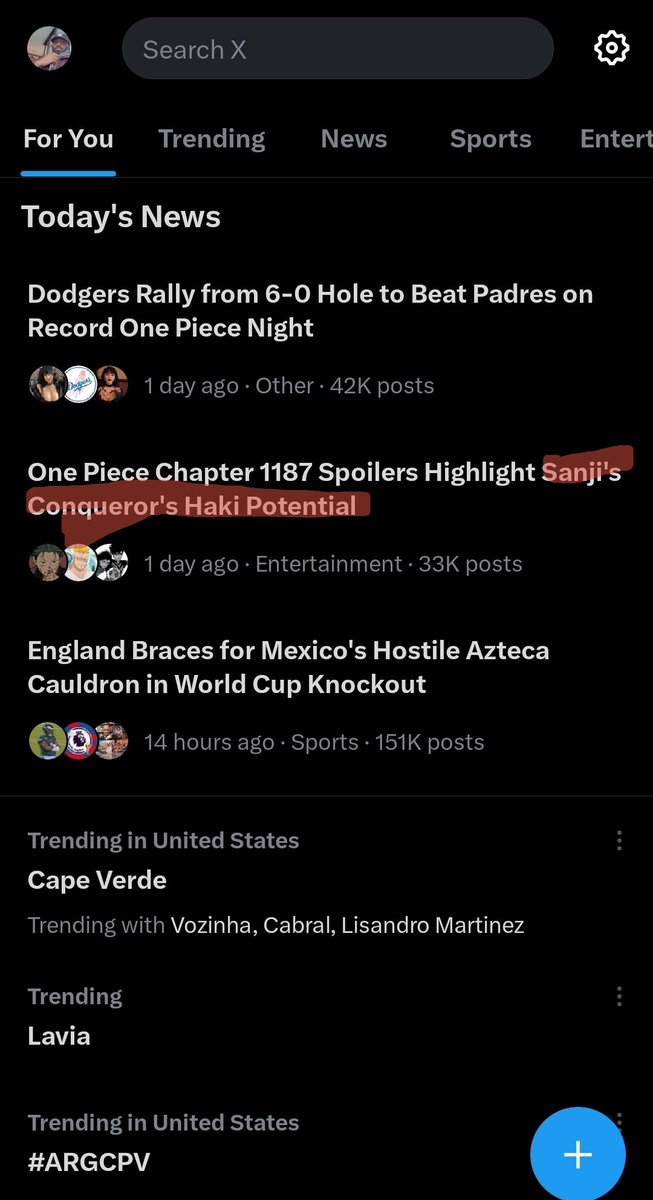
Task: Open England Braces for Mexico story
Action: pyautogui.click(x=326, y=696)
